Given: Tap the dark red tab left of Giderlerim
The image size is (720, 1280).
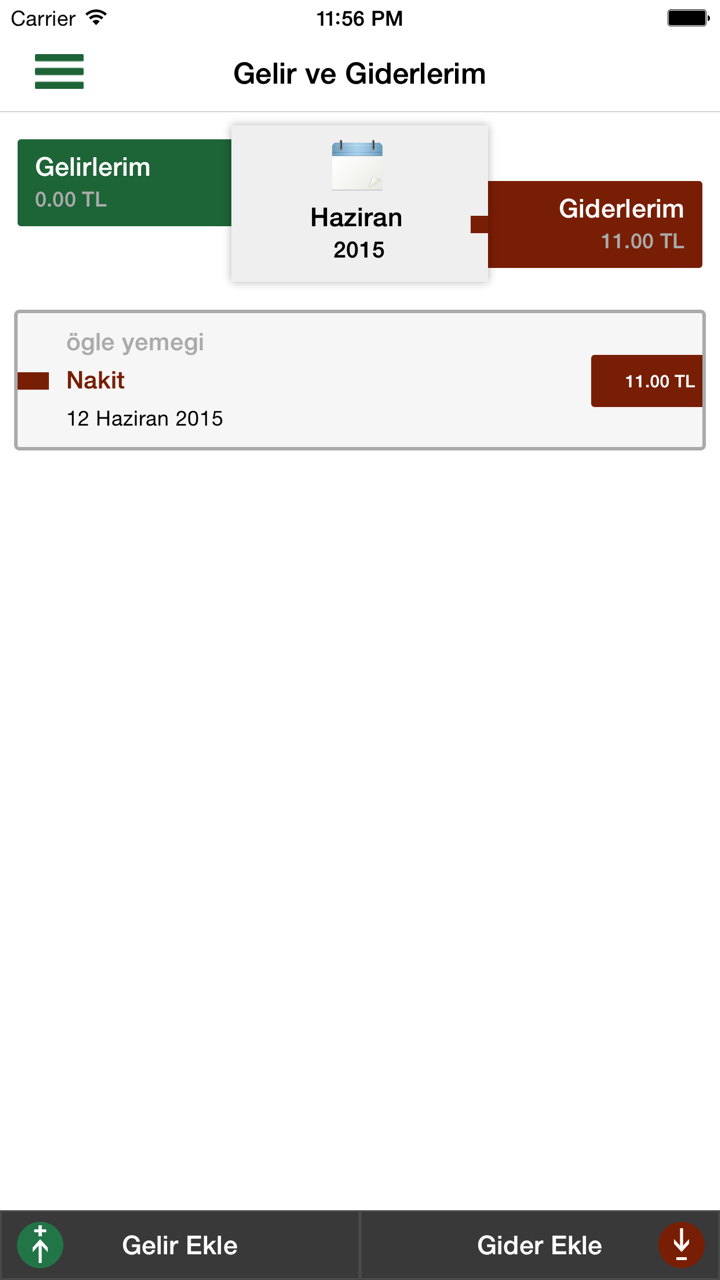Looking at the screenshot, I should click(477, 225).
